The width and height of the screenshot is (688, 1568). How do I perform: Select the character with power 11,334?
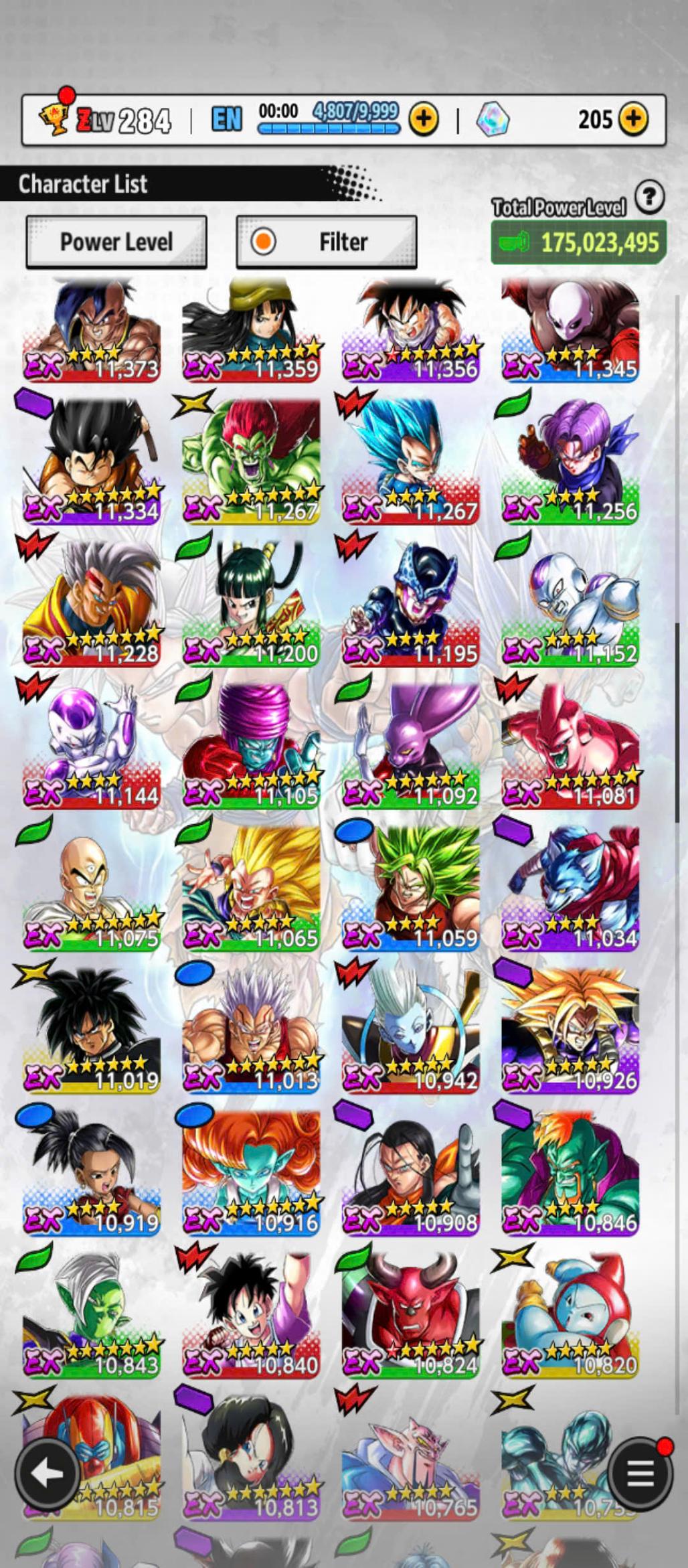coord(92,462)
